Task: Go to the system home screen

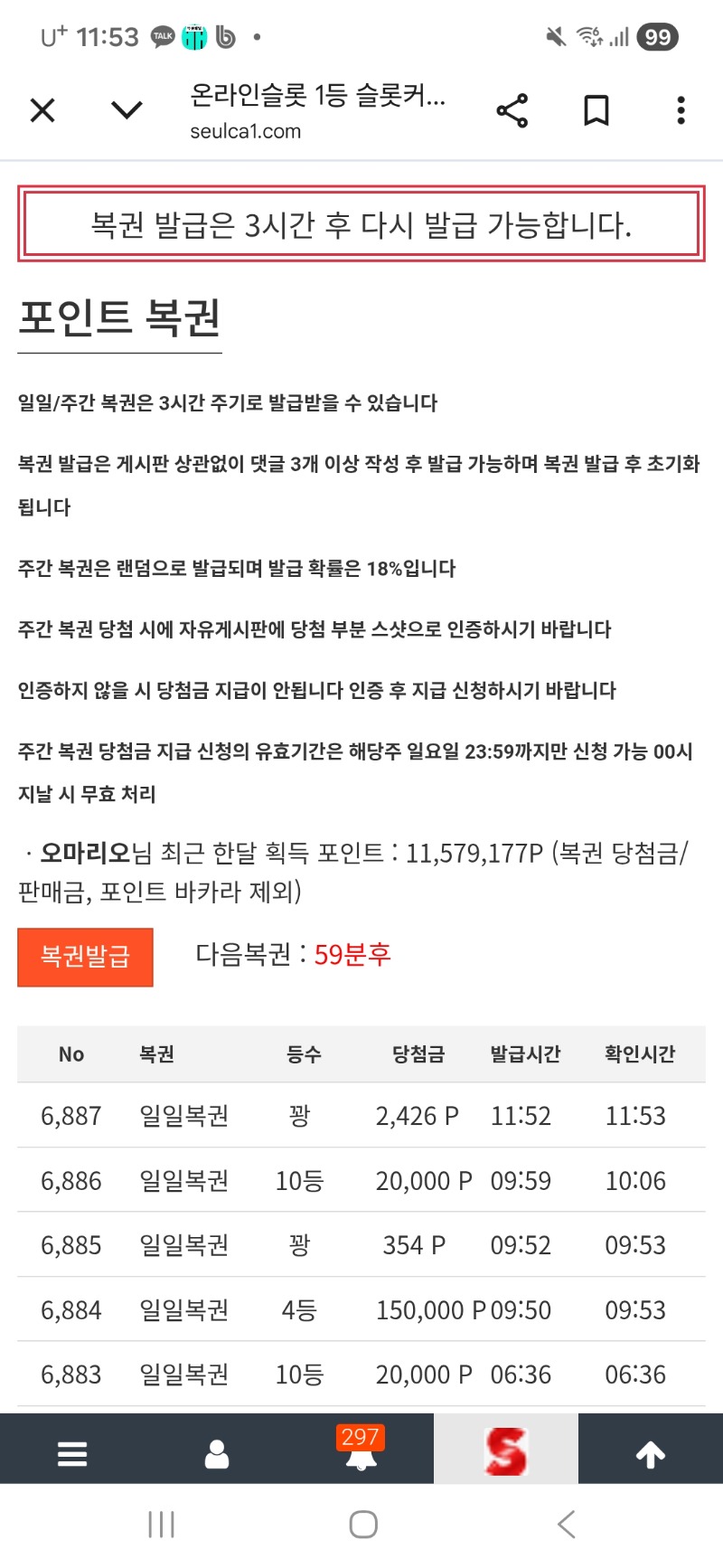Action: [x=363, y=1525]
